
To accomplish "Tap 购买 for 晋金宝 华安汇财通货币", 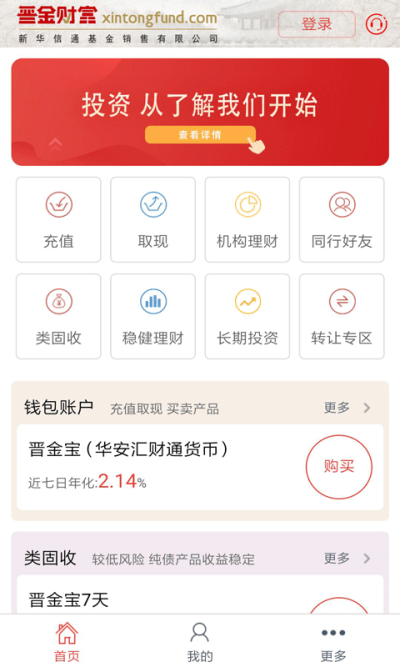I will (339, 467).
